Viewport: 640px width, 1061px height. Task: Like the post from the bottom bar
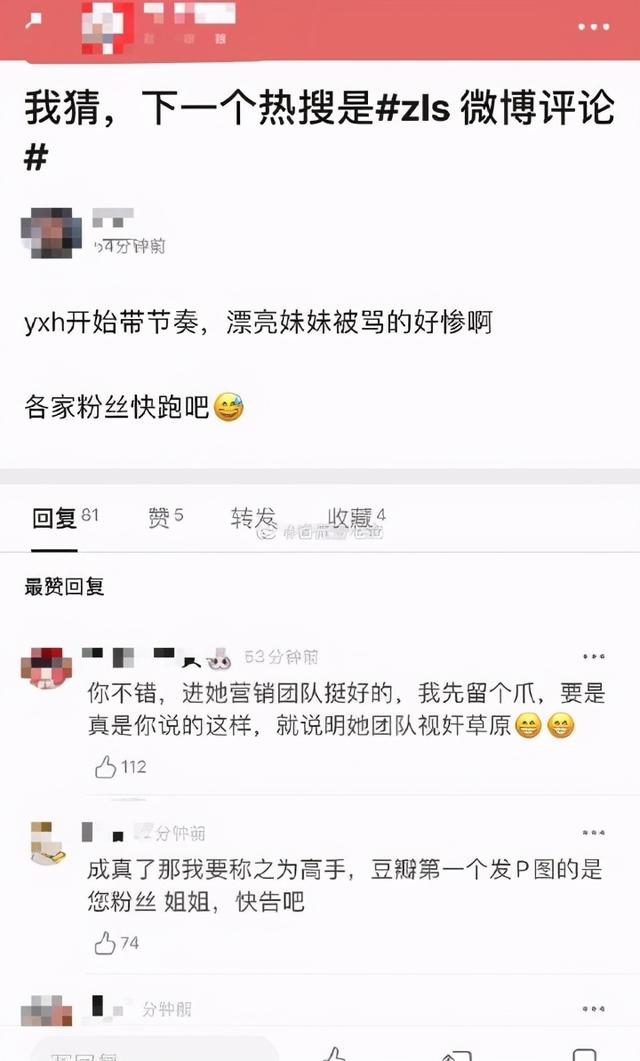[335, 1052]
